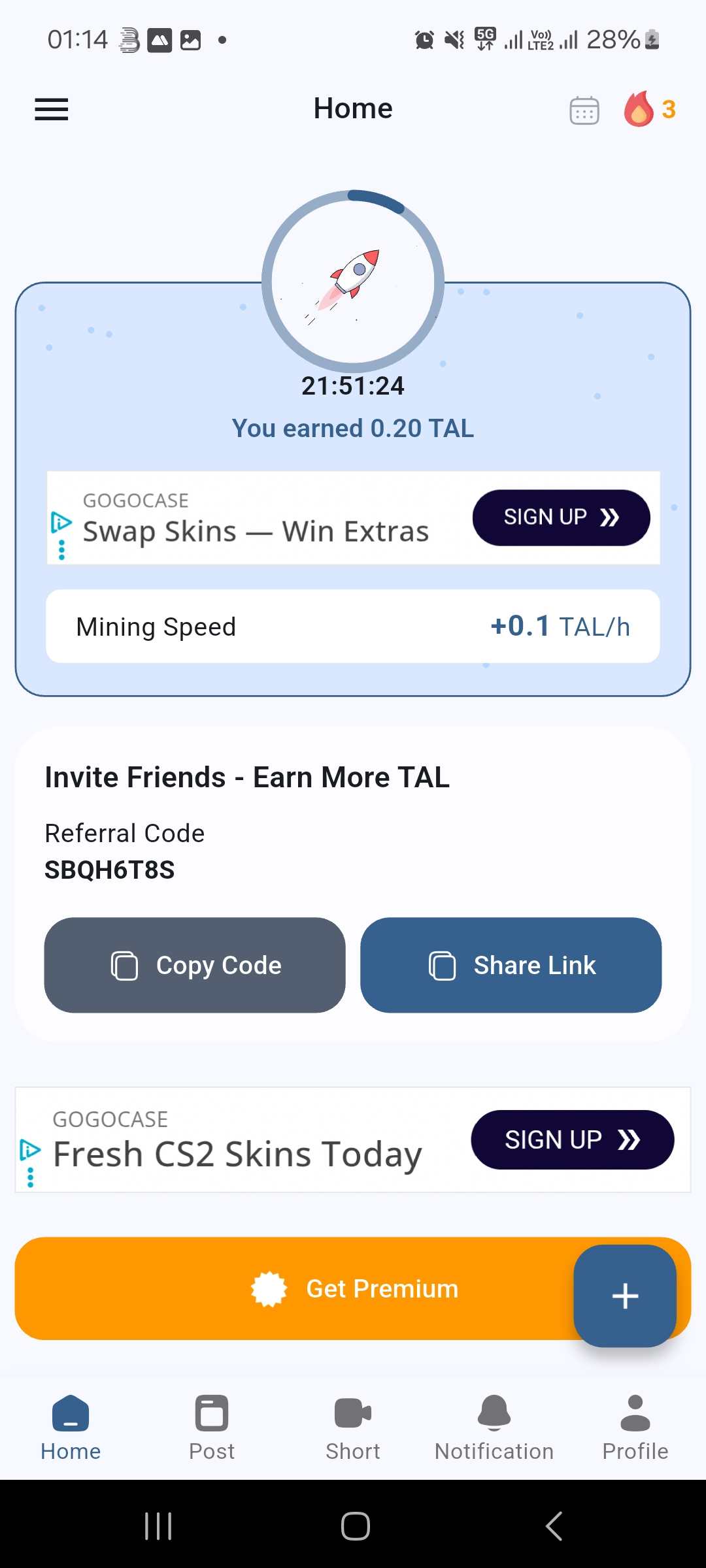
Task: Sign up on the Fresh CS2 Skins ad
Action: (572, 1140)
